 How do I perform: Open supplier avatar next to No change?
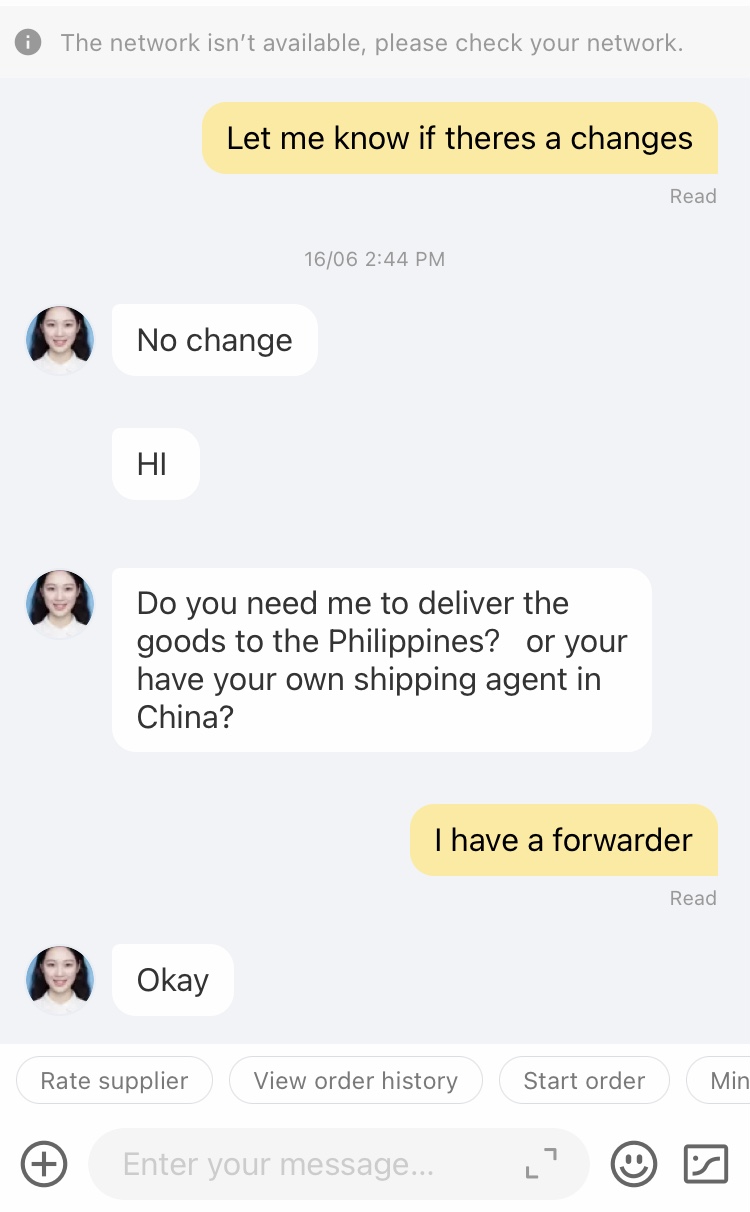(60, 340)
